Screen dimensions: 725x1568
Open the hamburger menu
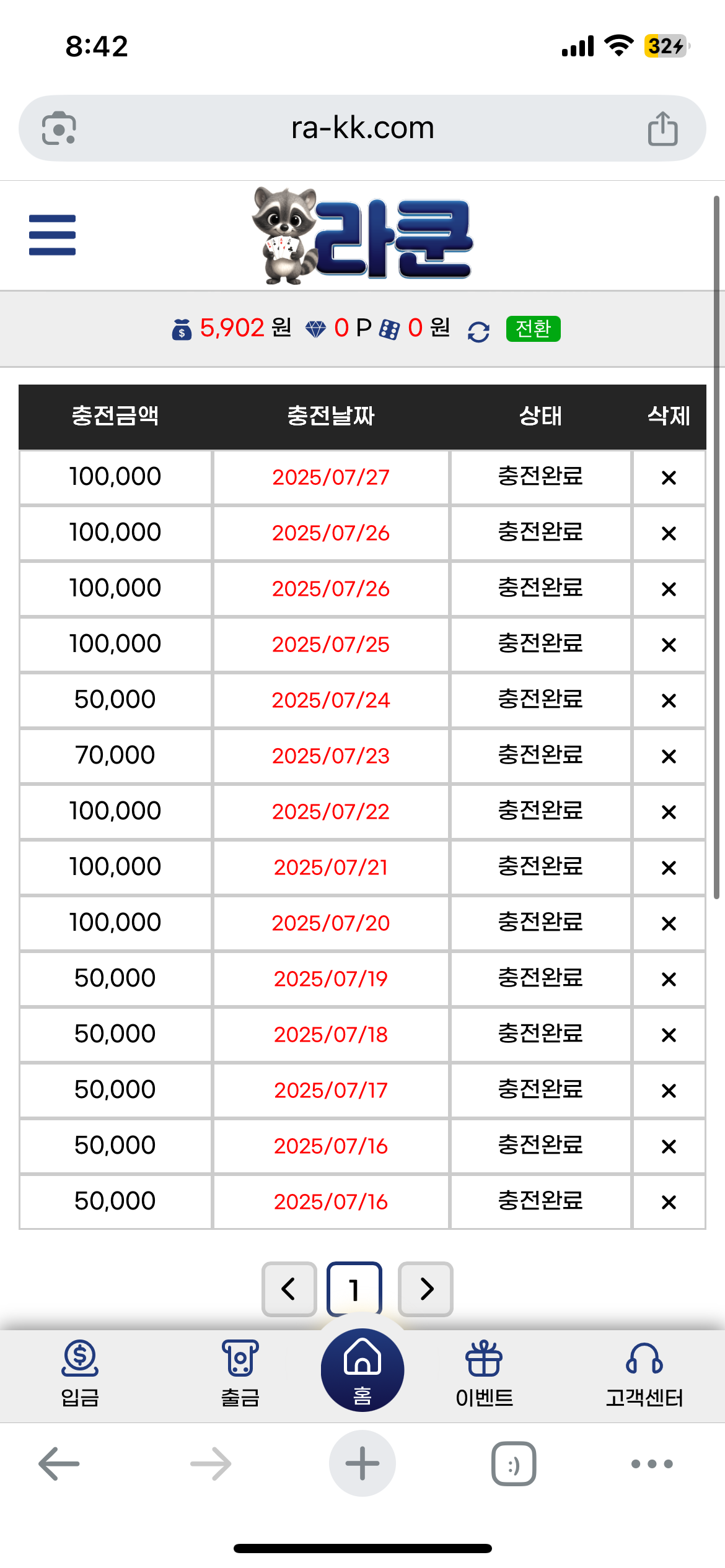click(x=52, y=235)
